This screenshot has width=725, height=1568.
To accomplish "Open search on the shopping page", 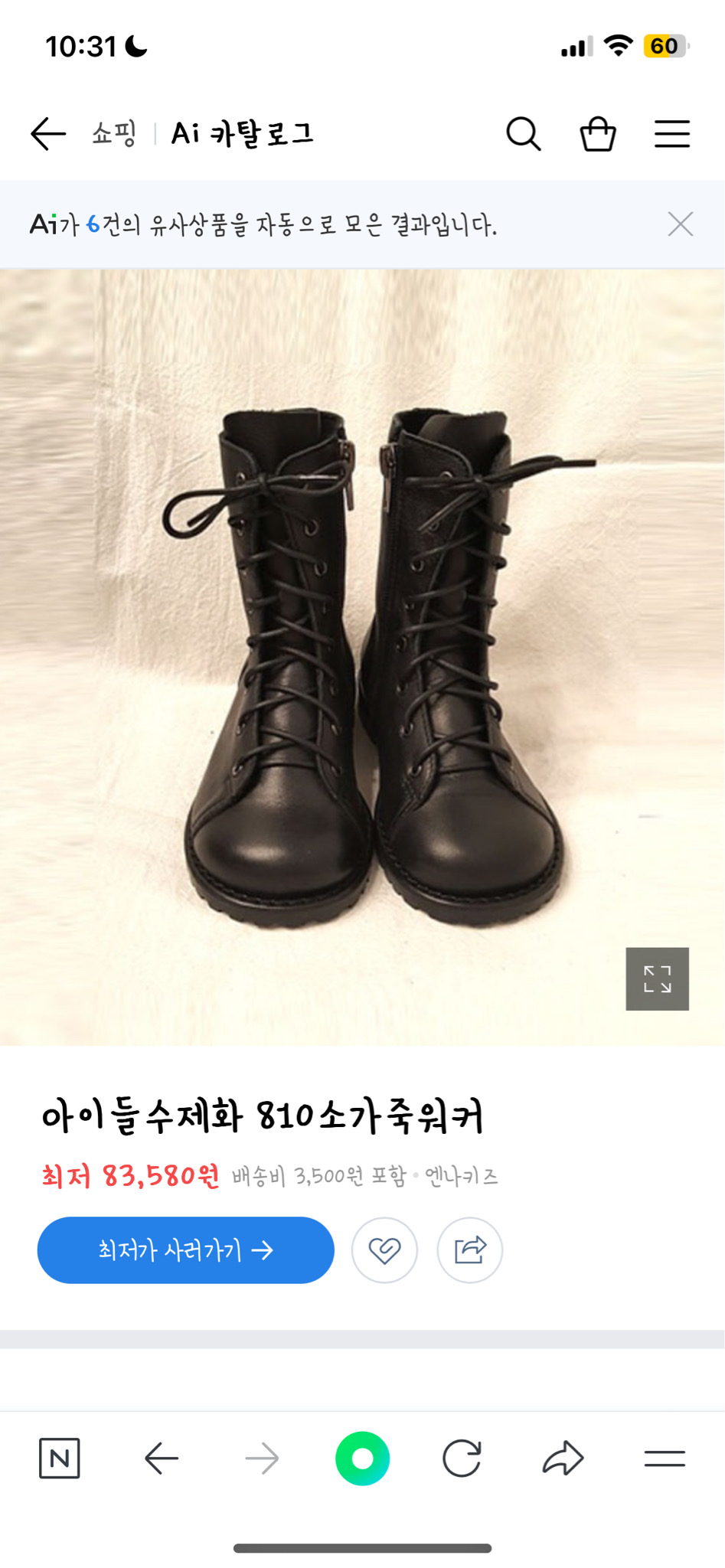I will click(x=524, y=132).
